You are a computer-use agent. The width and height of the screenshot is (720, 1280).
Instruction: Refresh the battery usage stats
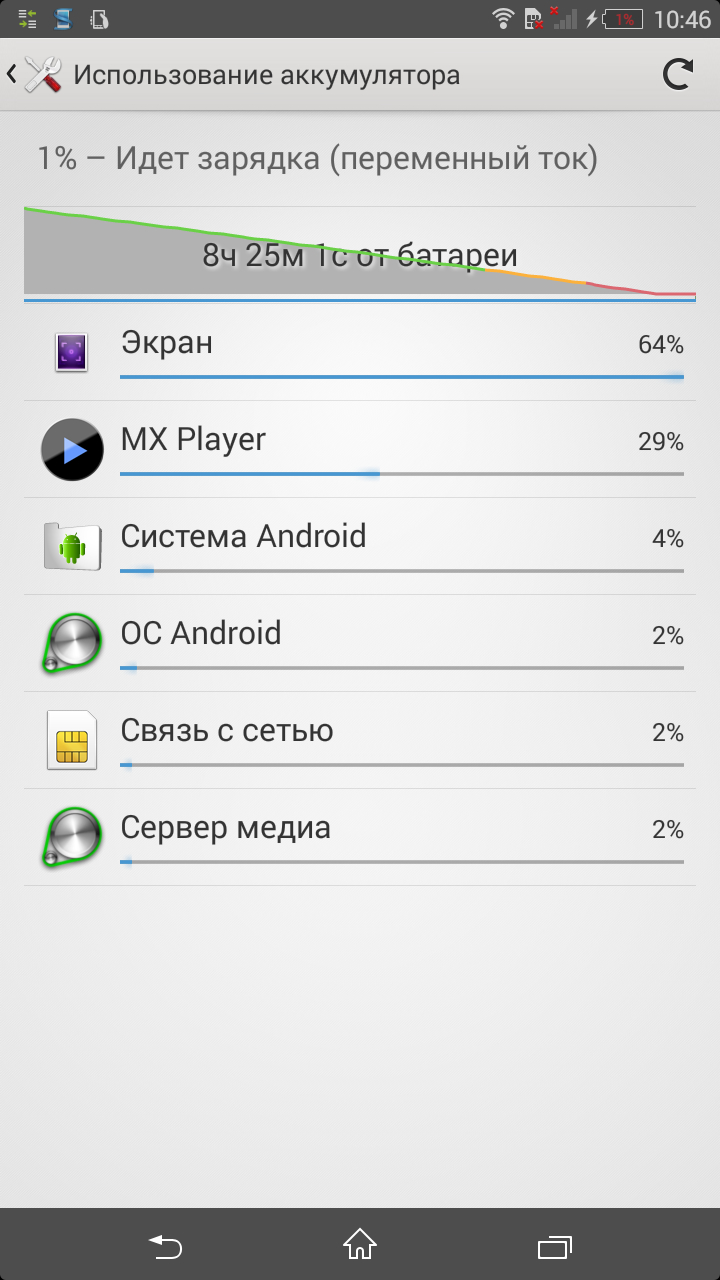(x=678, y=75)
